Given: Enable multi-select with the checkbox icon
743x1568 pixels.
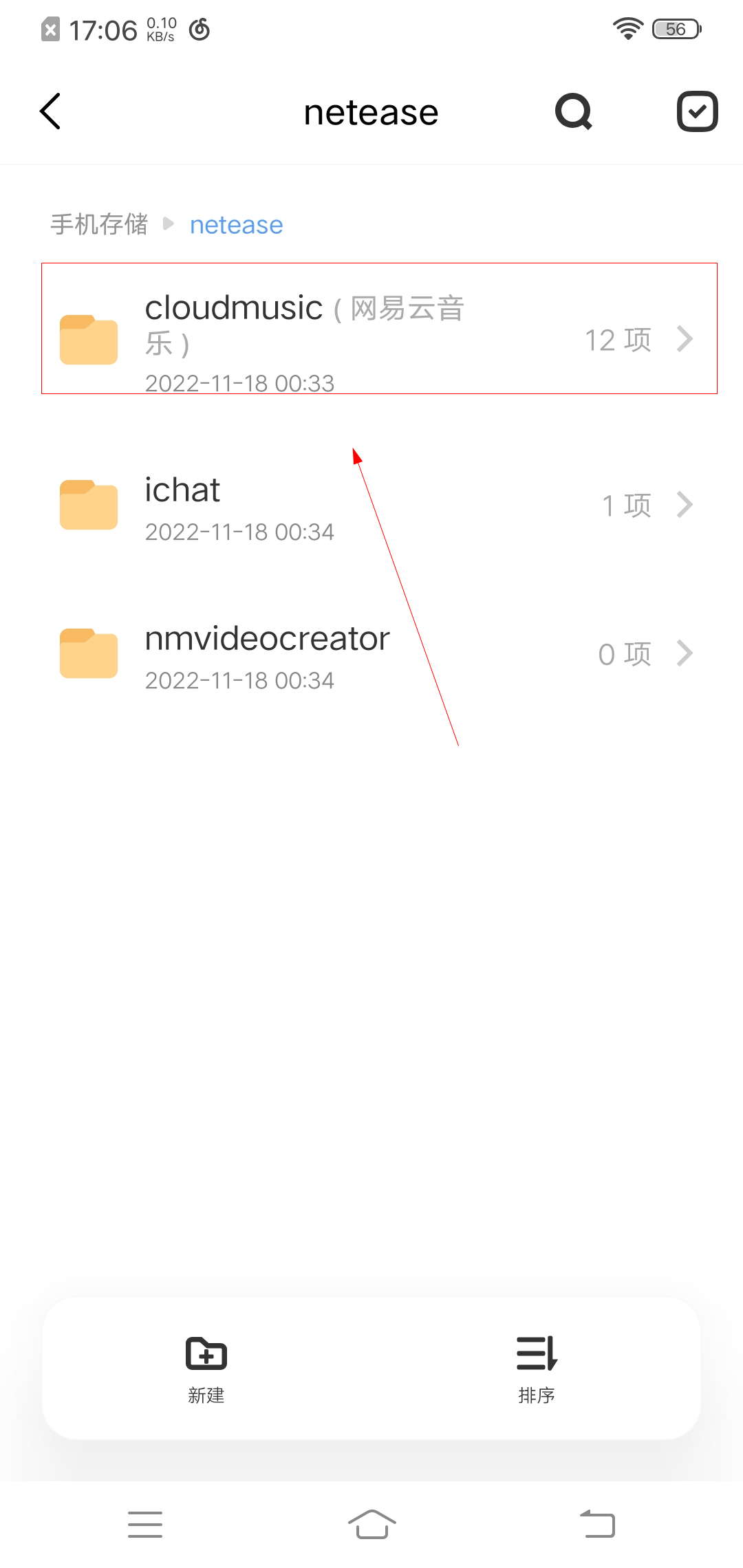Looking at the screenshot, I should (697, 111).
